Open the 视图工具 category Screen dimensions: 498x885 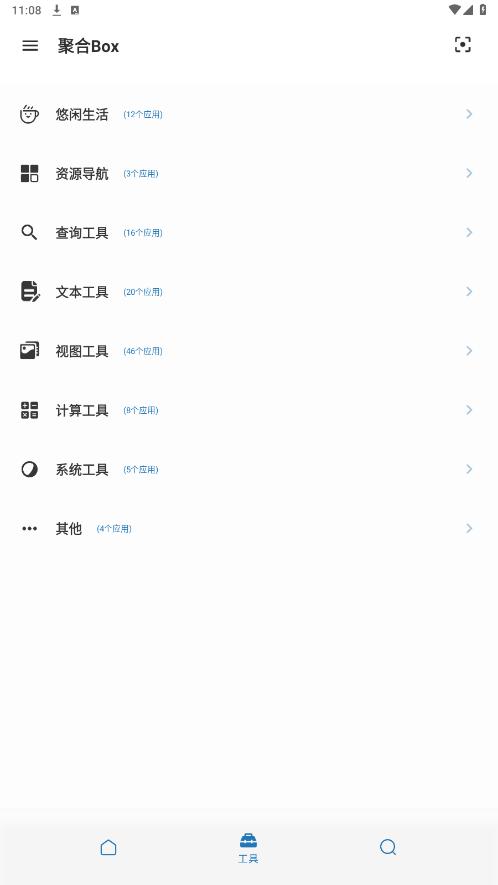249,351
